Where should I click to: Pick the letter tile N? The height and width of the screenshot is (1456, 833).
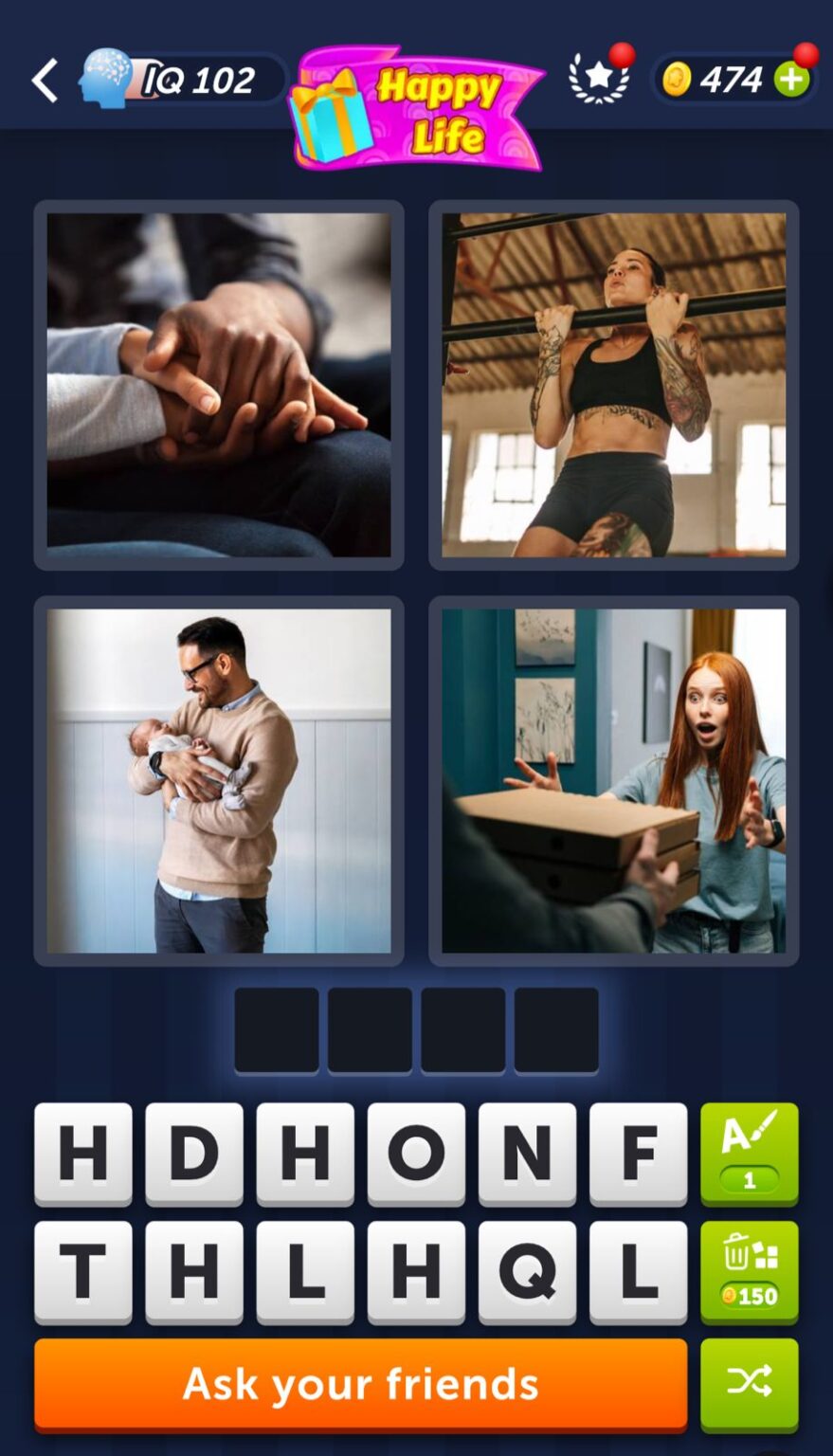(526, 1154)
